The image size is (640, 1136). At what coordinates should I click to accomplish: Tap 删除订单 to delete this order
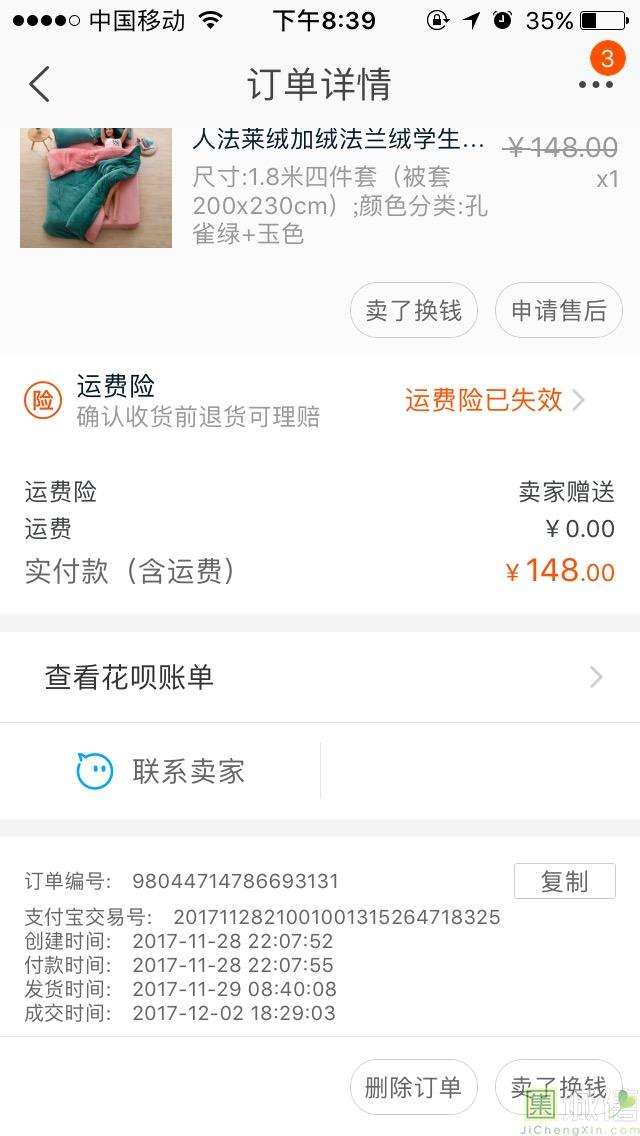(x=414, y=1087)
